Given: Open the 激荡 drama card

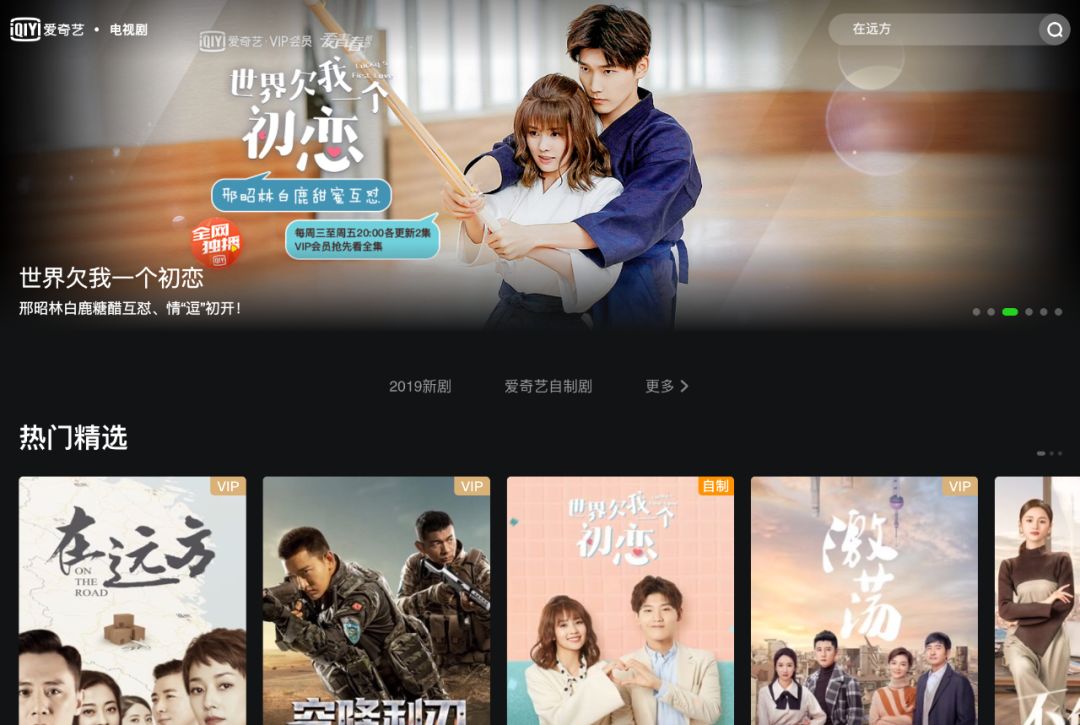Looking at the screenshot, I should (864, 600).
